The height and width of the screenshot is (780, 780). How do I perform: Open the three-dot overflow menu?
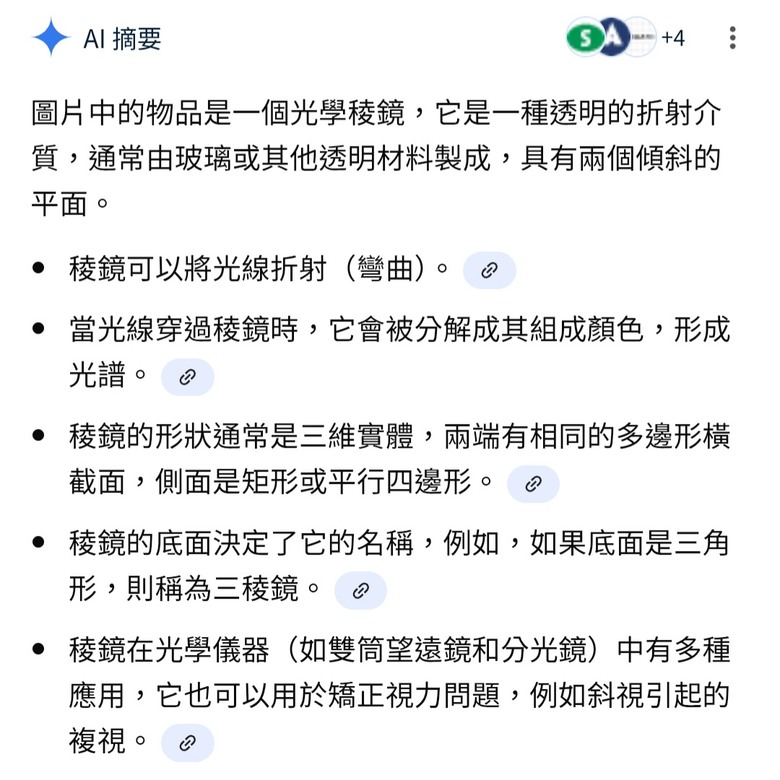pyautogui.click(x=733, y=38)
